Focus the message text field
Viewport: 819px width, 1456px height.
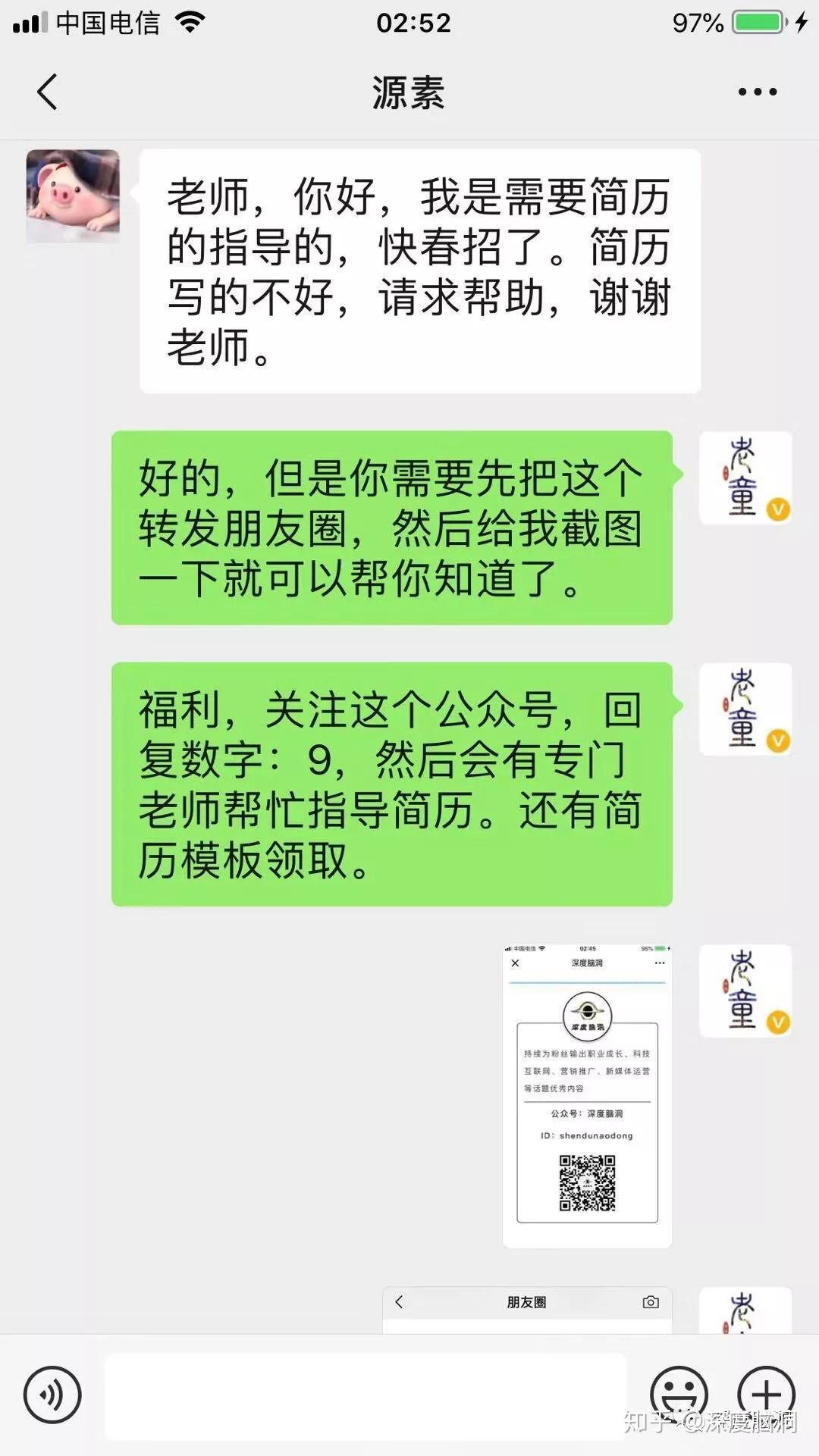point(366,1396)
